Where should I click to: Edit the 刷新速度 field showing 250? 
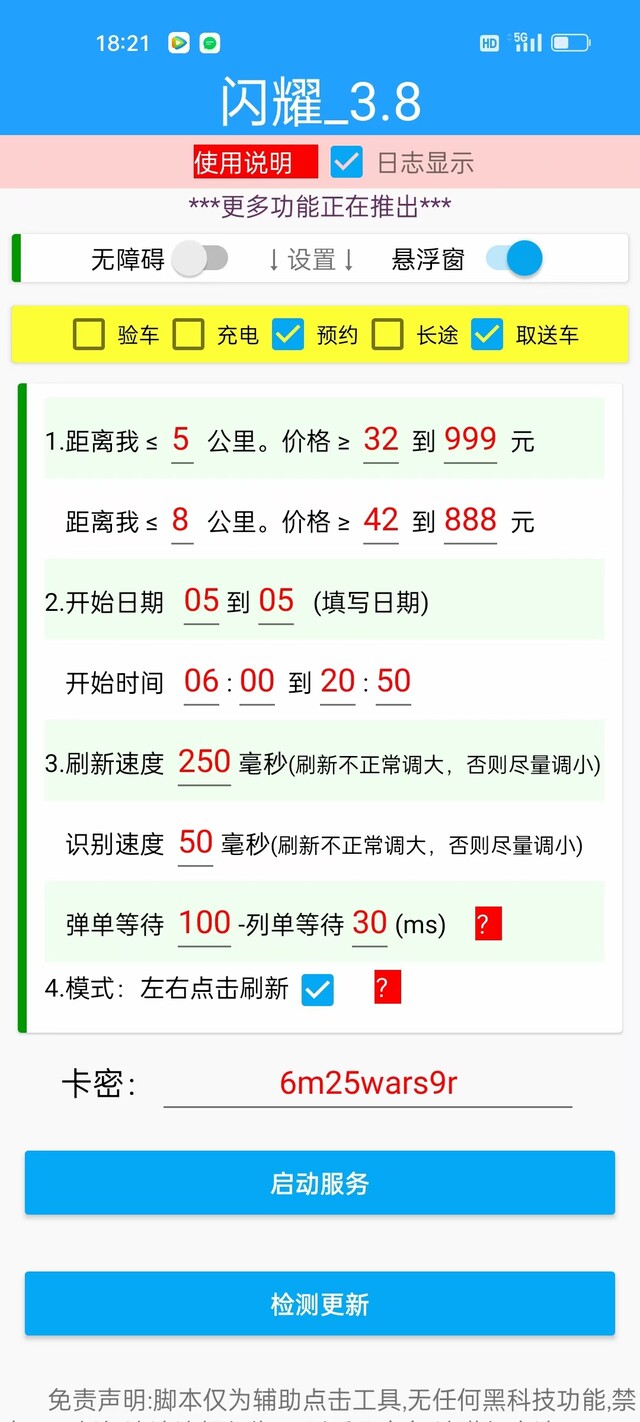[x=204, y=762]
